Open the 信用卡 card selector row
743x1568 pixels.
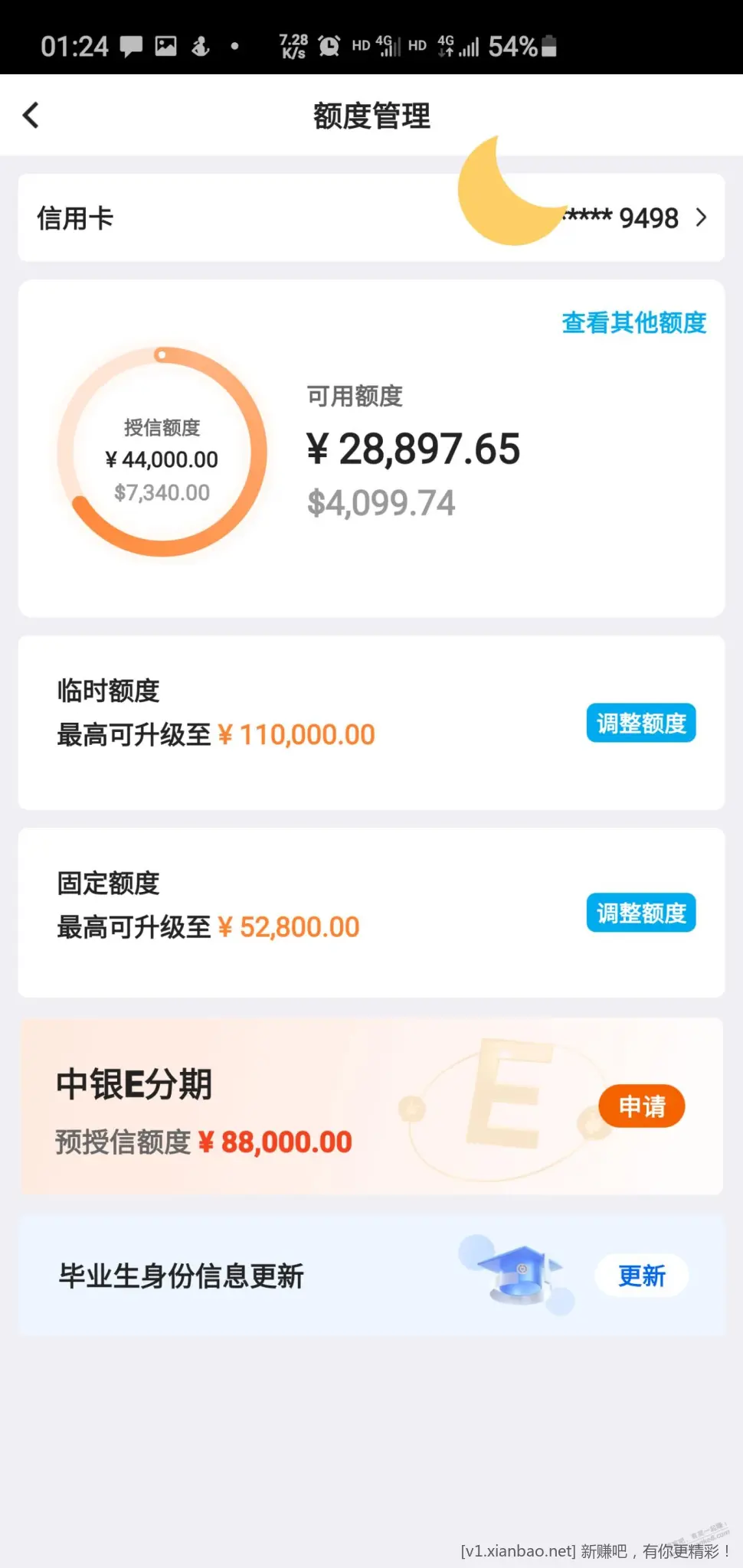tap(371, 218)
